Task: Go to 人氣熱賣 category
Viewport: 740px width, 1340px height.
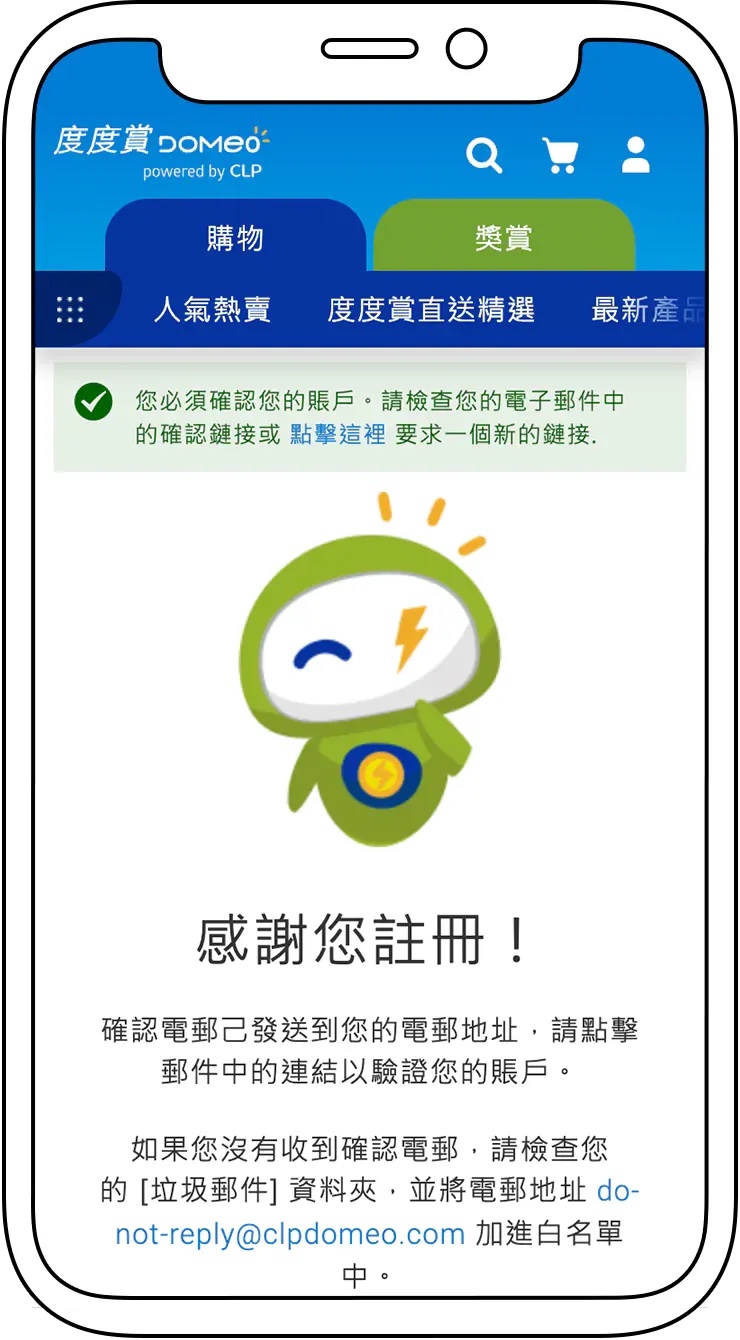Action: 212,310
